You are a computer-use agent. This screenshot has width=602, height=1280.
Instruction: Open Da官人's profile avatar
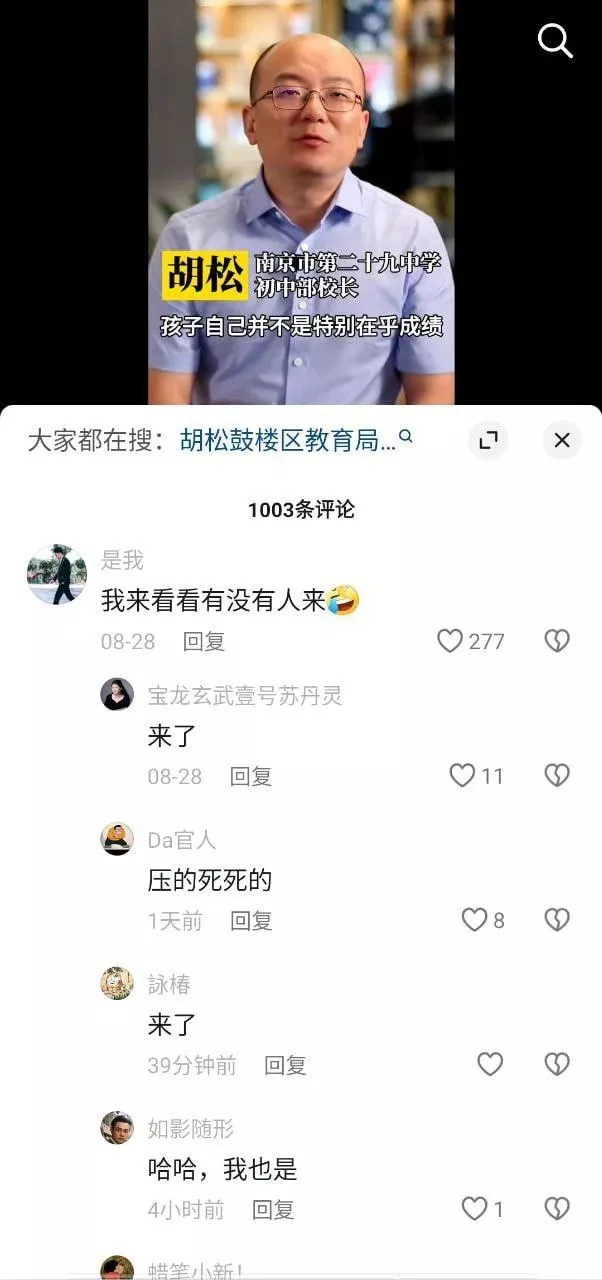coord(117,839)
